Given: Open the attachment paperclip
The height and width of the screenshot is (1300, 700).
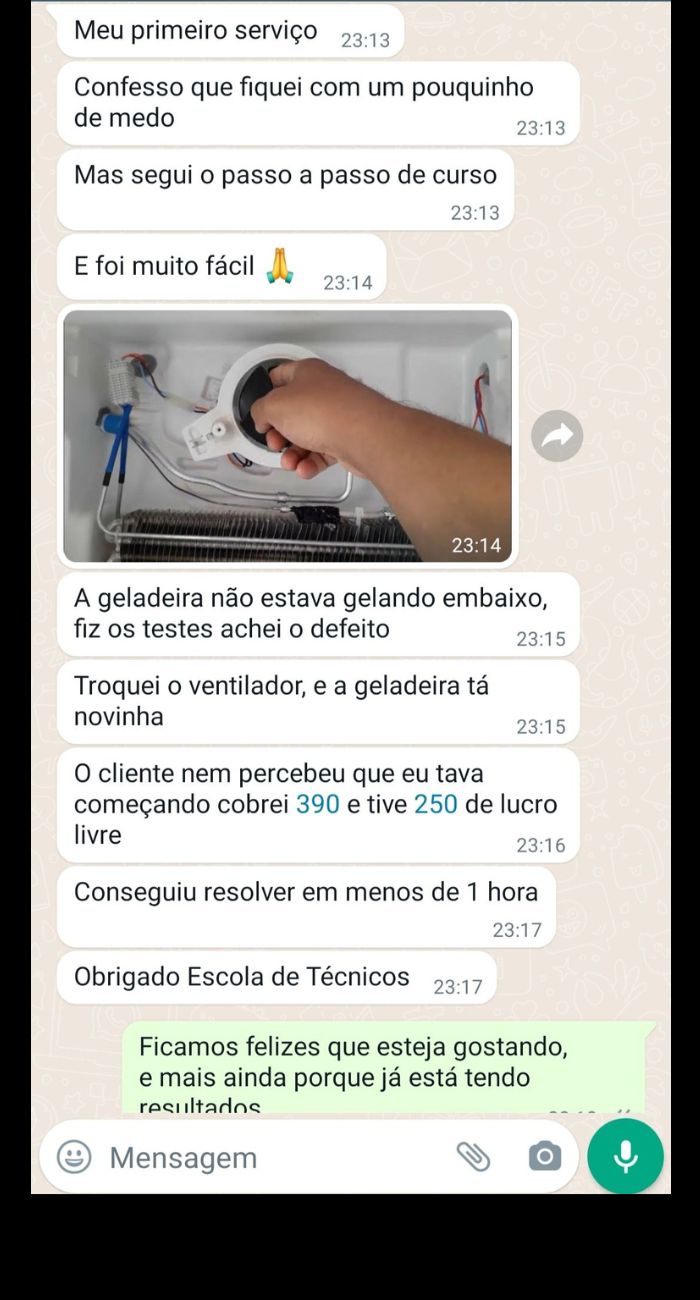Looking at the screenshot, I should (473, 1157).
